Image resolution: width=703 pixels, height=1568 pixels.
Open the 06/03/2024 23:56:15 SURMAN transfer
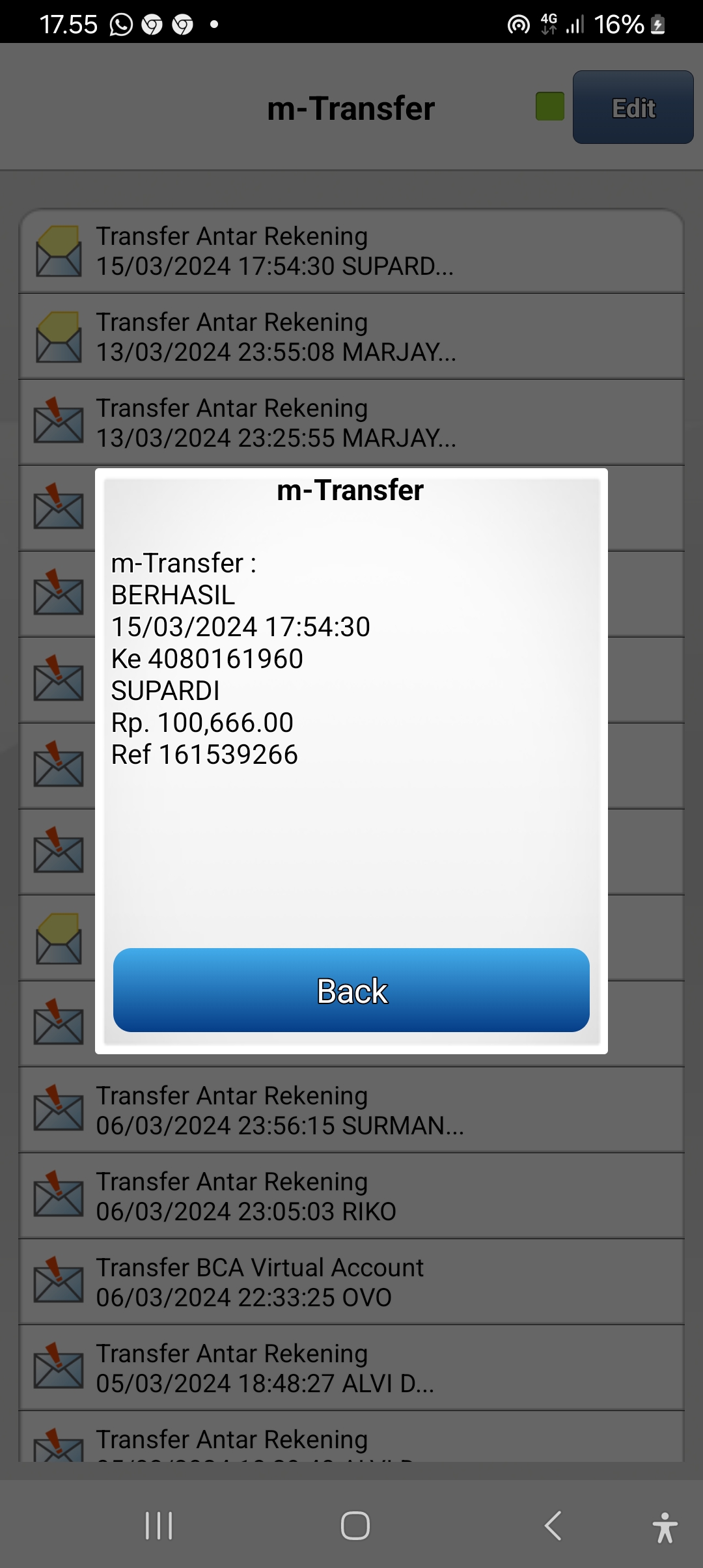click(351, 1110)
